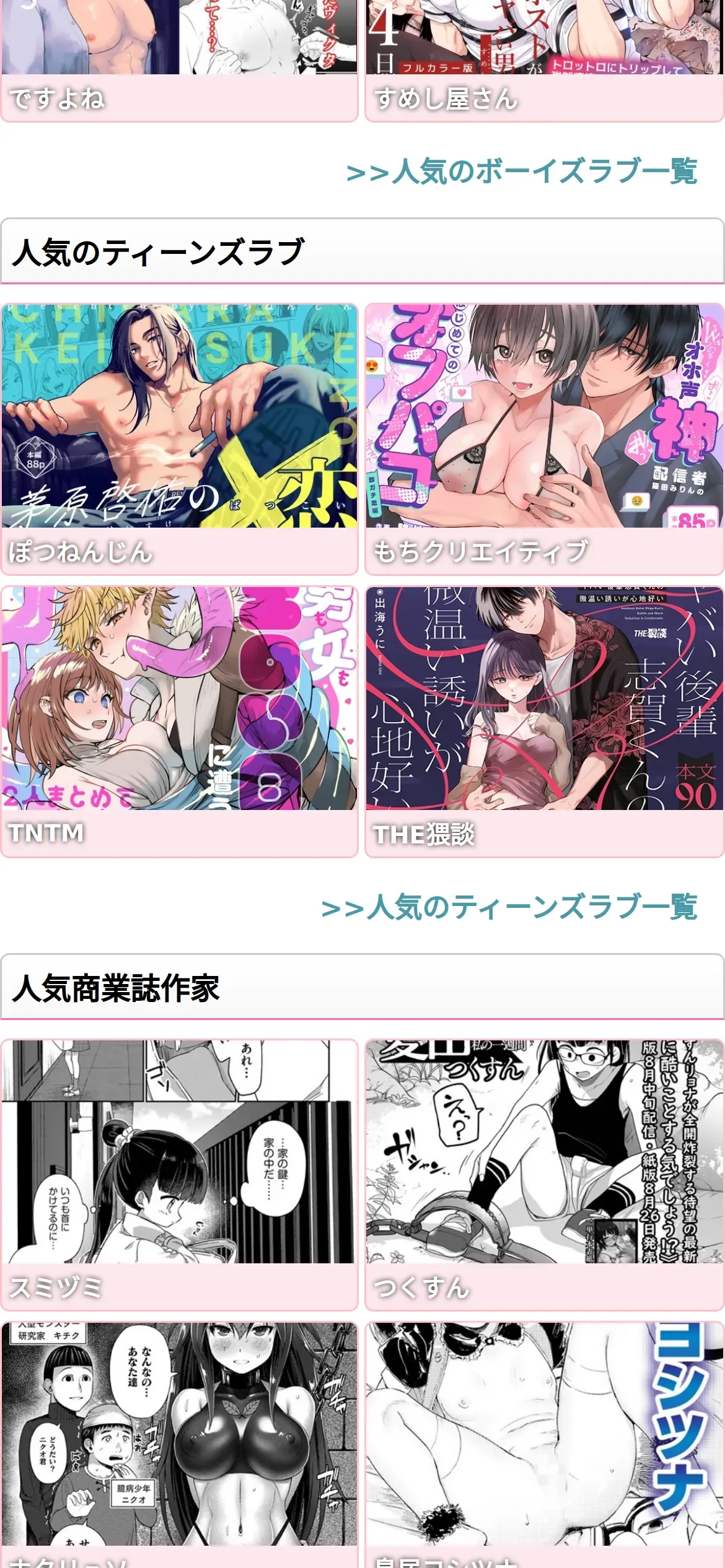Open the THE猥談 card
The image size is (725, 1568).
pos(544,721)
